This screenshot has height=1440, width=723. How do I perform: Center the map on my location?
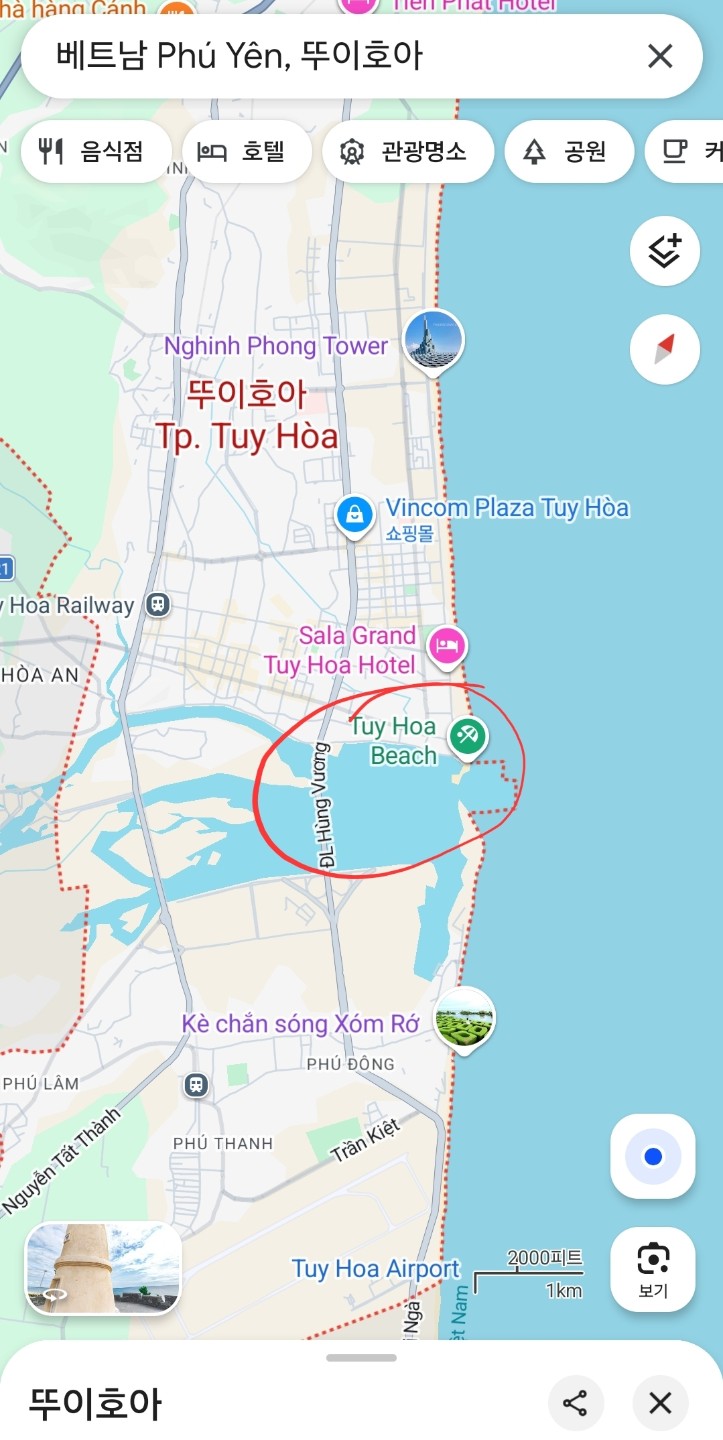(653, 1157)
